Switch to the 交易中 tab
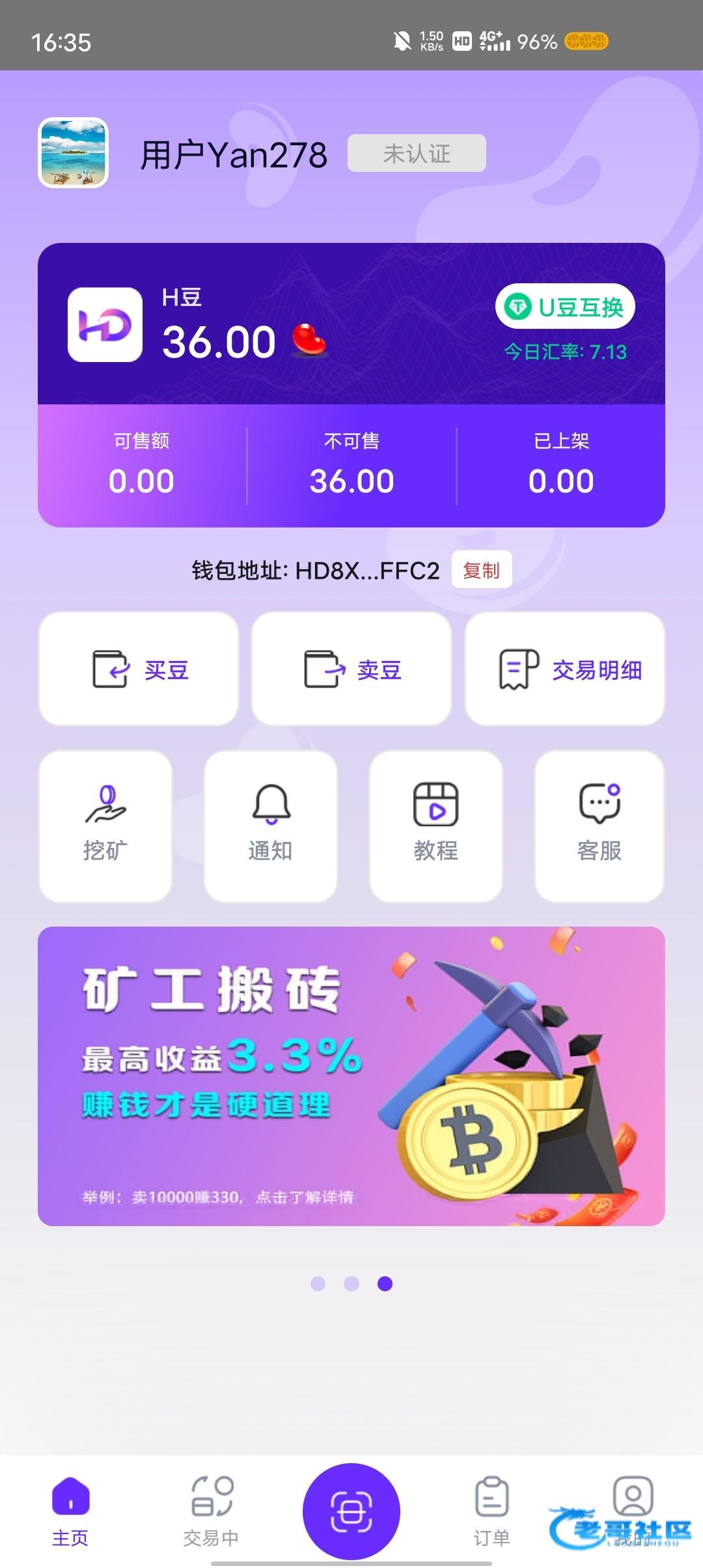The width and height of the screenshot is (703, 1568). 211,1511
